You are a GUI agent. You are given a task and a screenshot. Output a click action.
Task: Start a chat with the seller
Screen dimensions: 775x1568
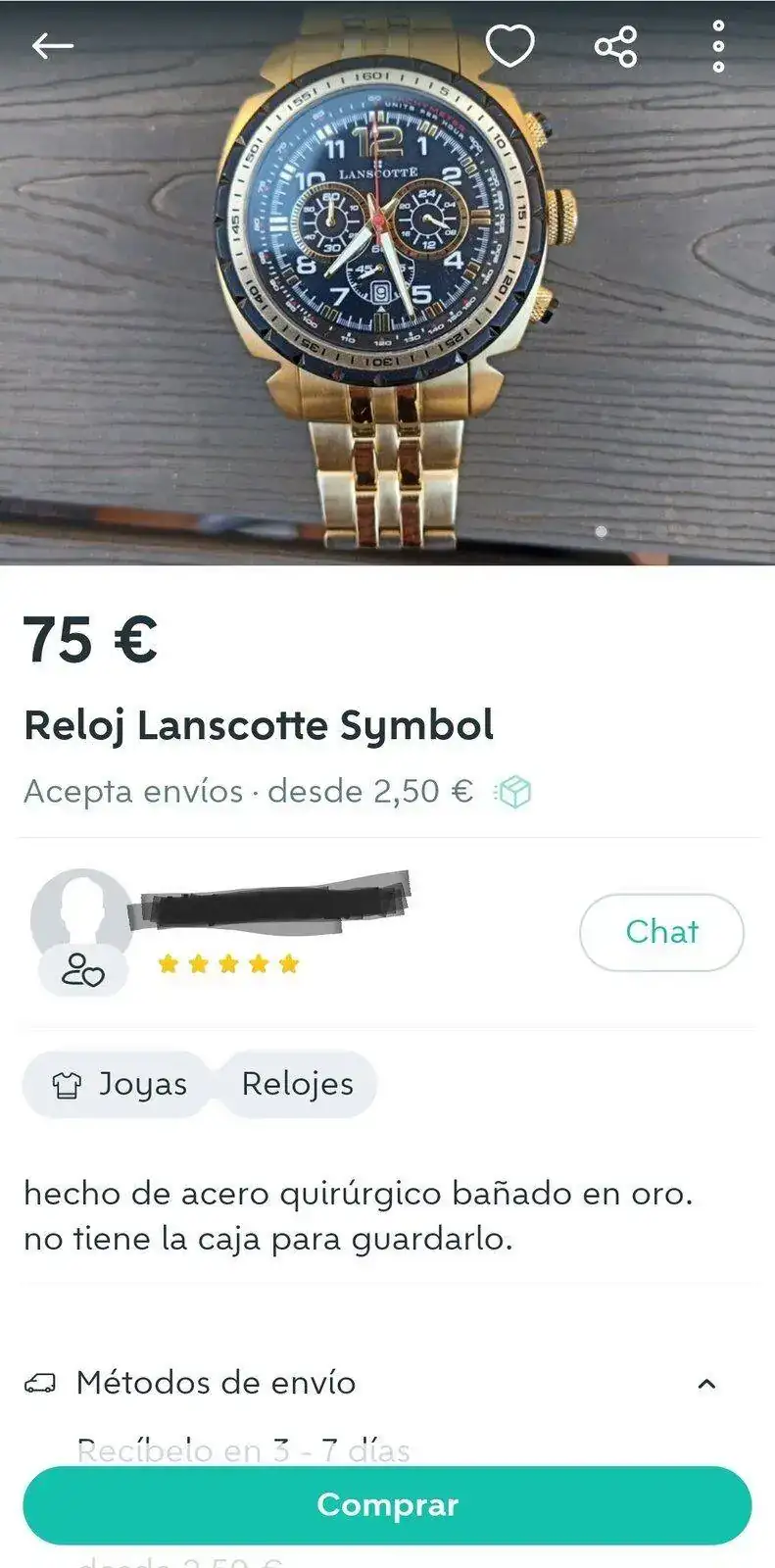point(661,932)
